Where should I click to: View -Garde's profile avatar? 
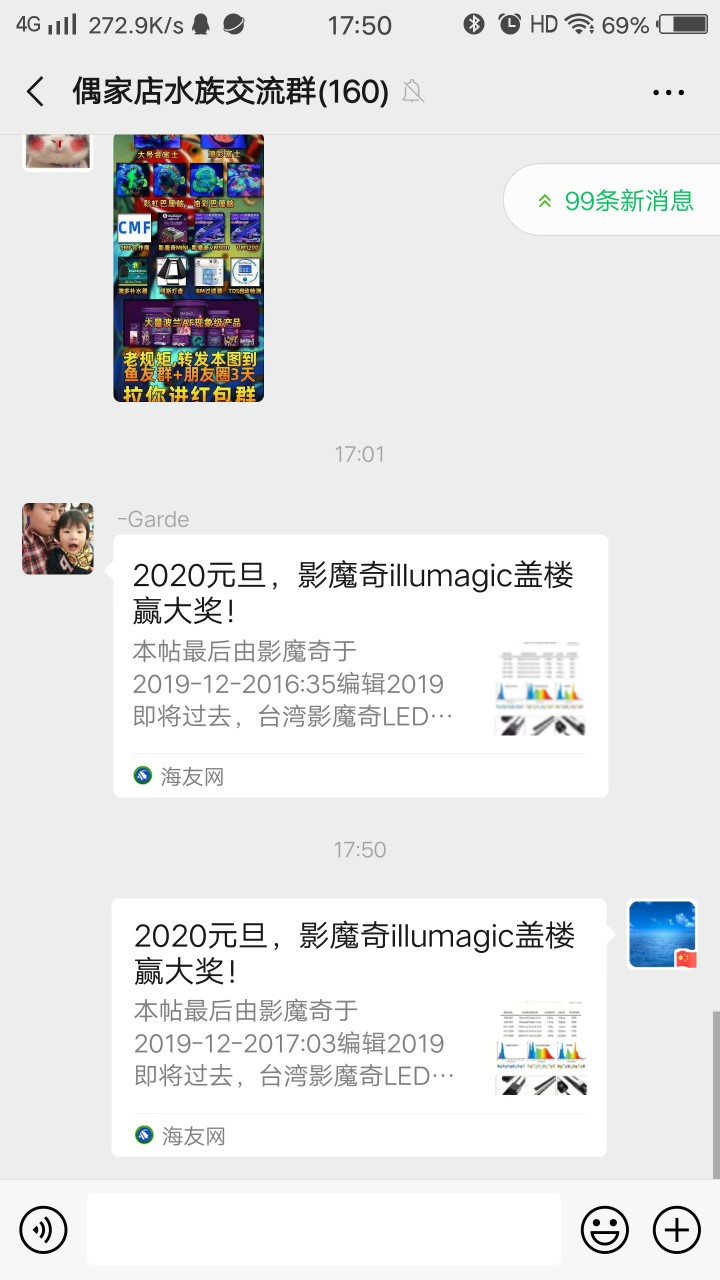(x=58, y=539)
